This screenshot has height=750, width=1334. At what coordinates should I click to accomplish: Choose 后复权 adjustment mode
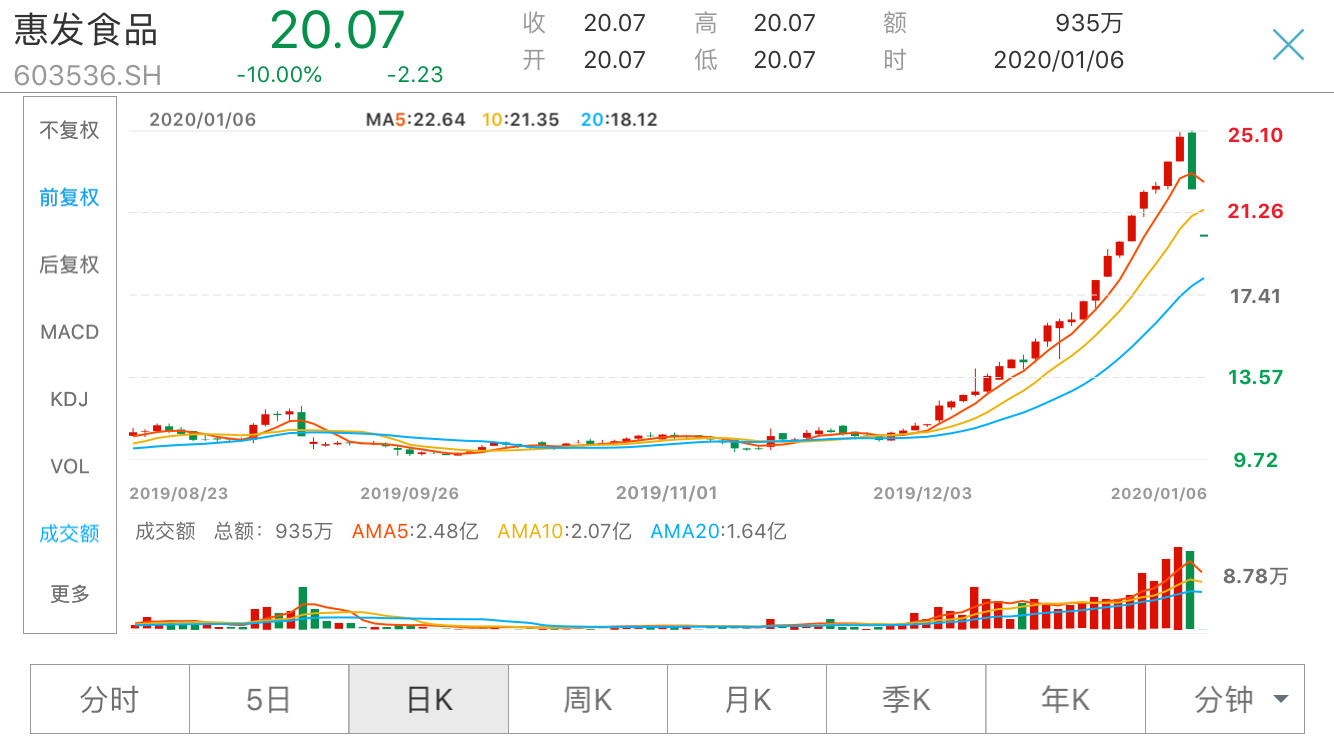point(70,264)
